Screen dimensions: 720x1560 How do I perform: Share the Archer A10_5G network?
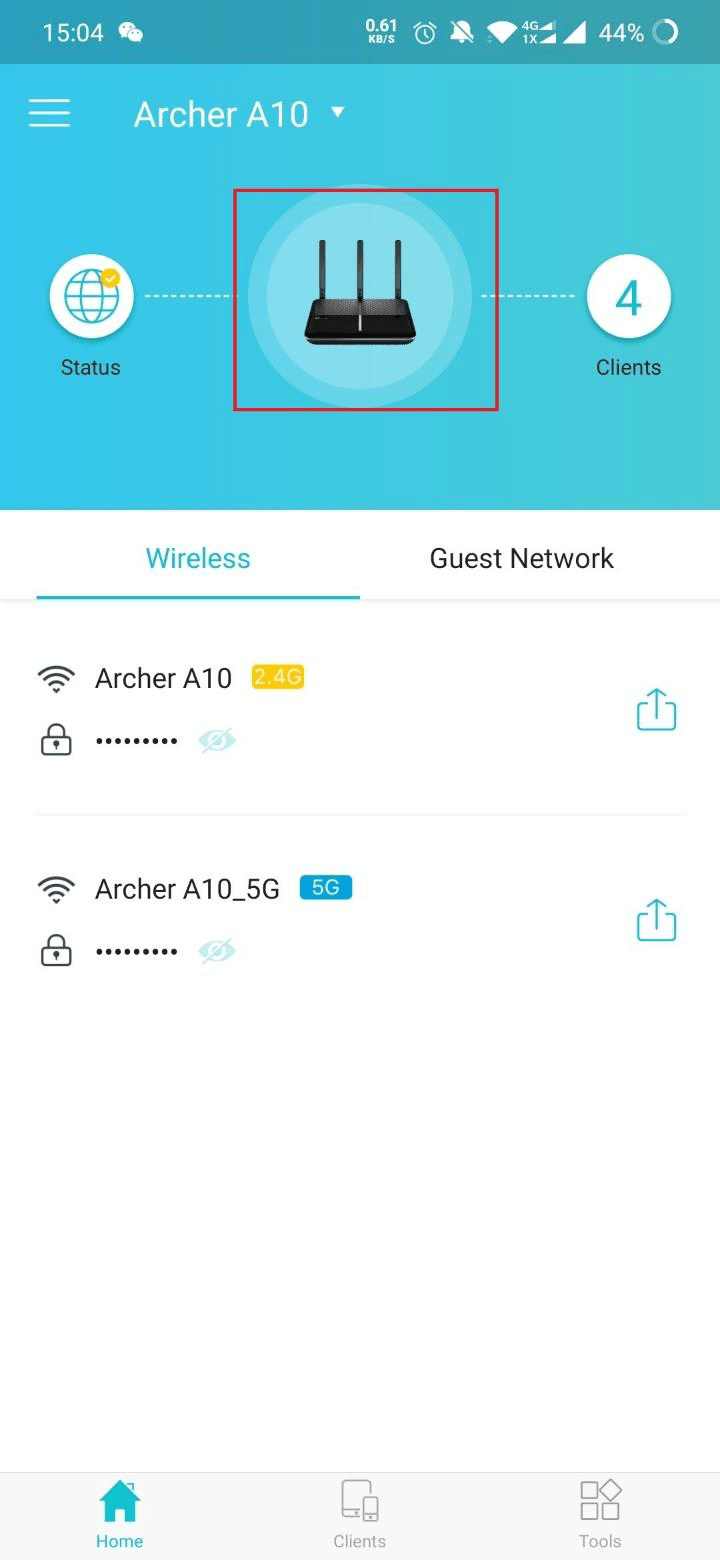point(656,920)
